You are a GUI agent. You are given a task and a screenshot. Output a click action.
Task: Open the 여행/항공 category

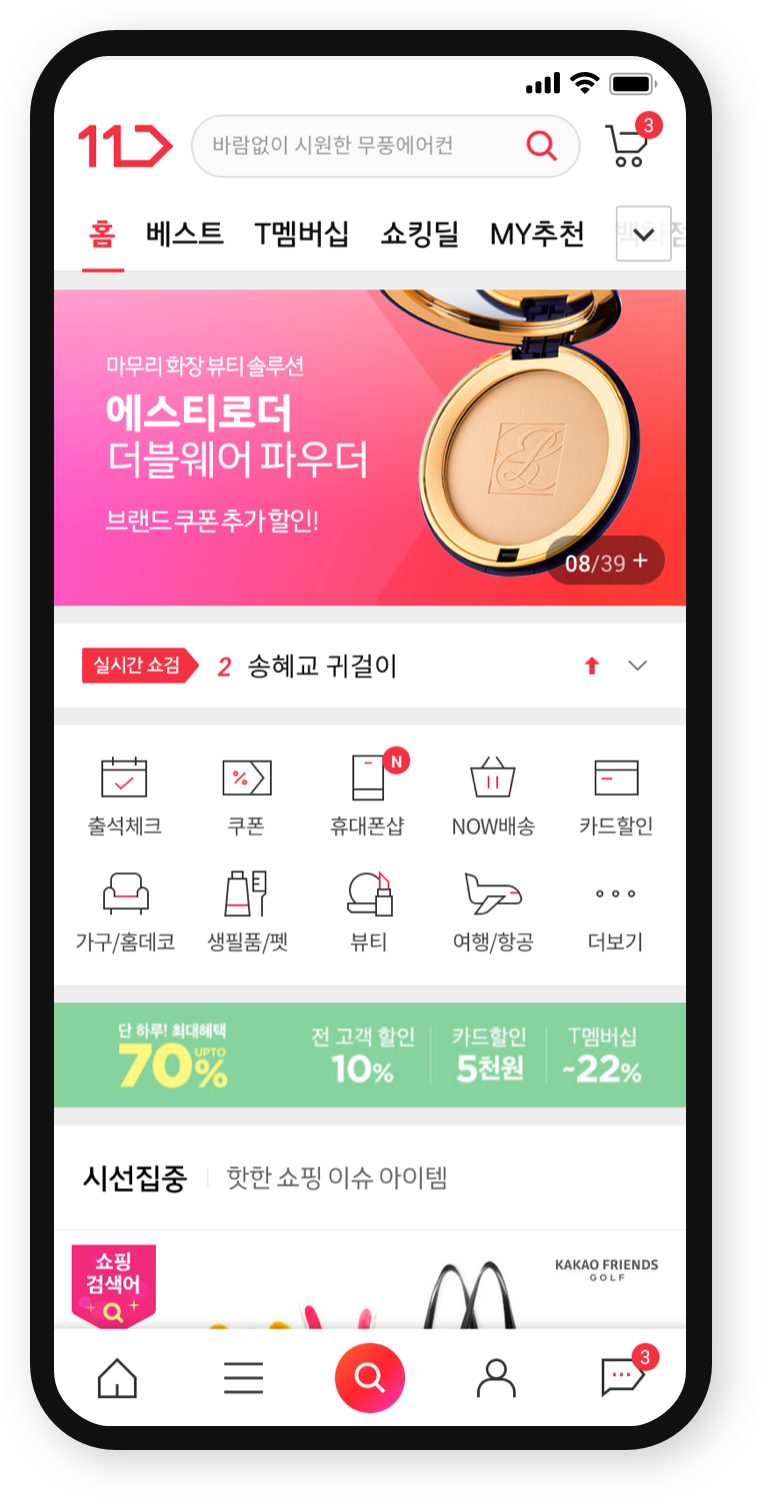pyautogui.click(x=492, y=910)
